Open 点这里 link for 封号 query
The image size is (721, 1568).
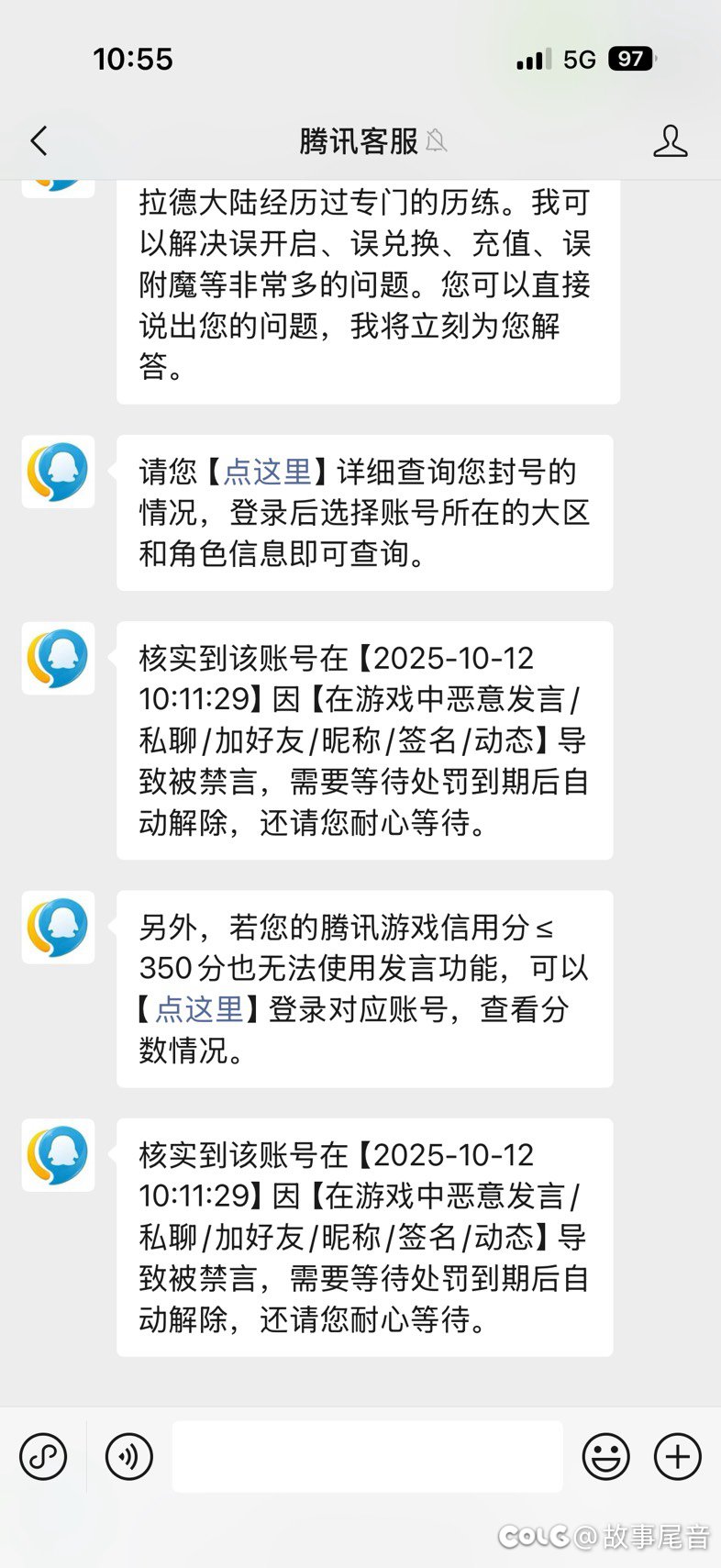tap(267, 472)
